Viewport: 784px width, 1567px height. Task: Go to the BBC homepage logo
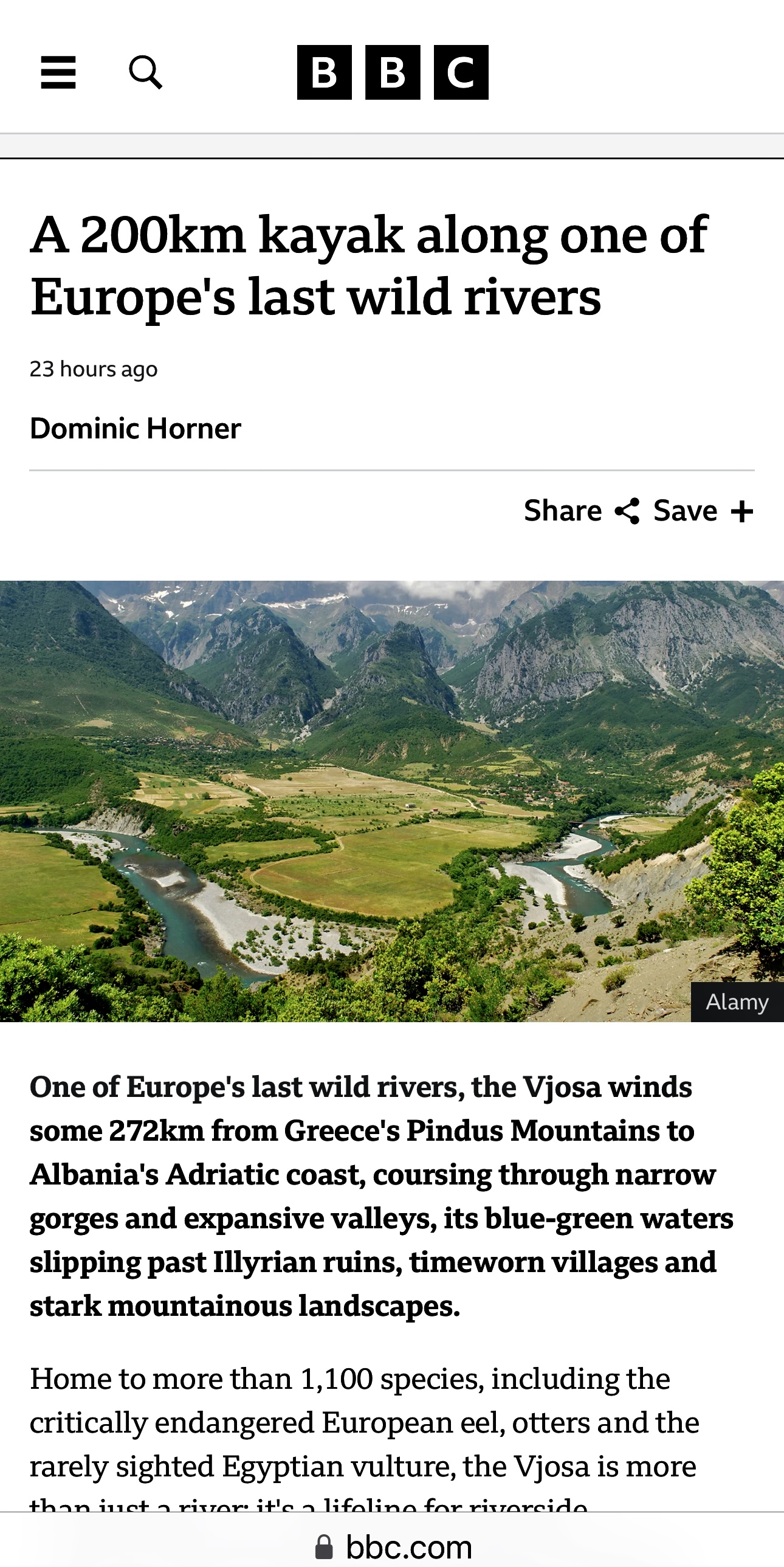coord(393,72)
